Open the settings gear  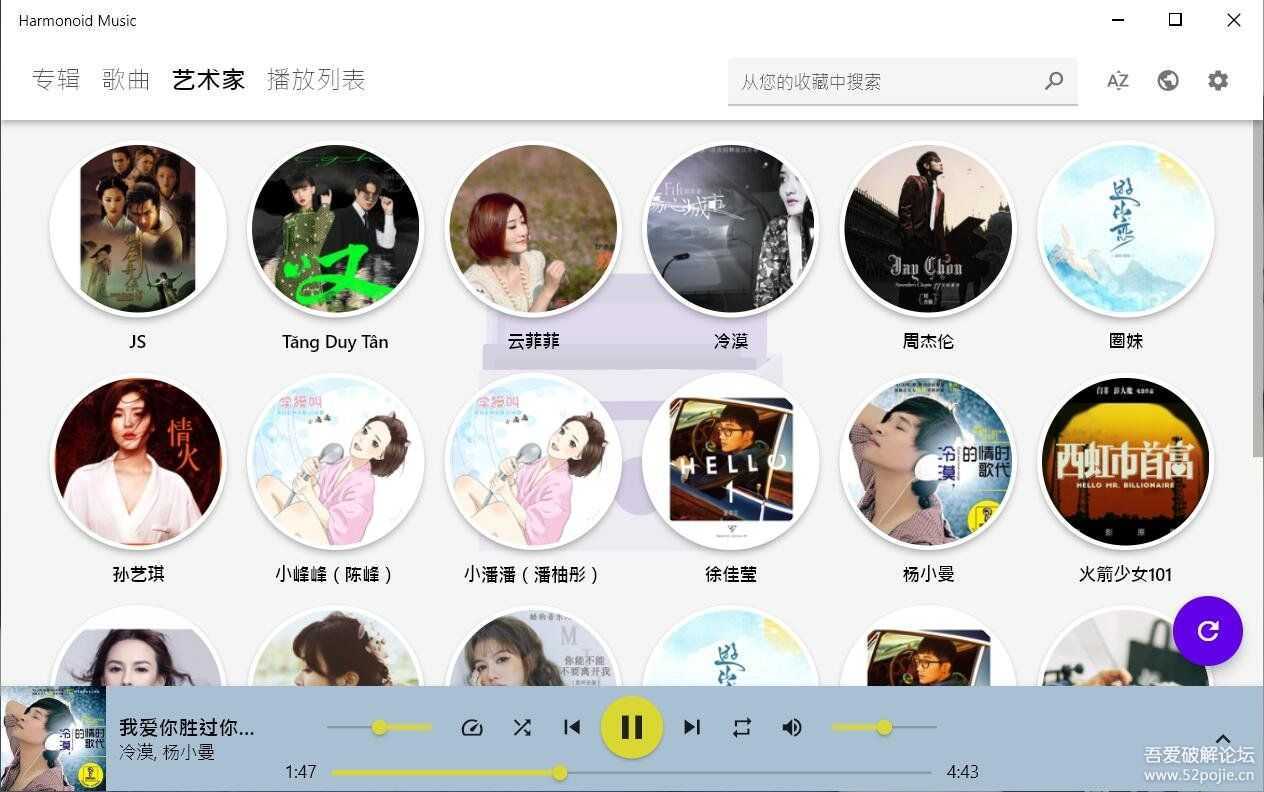tap(1218, 81)
